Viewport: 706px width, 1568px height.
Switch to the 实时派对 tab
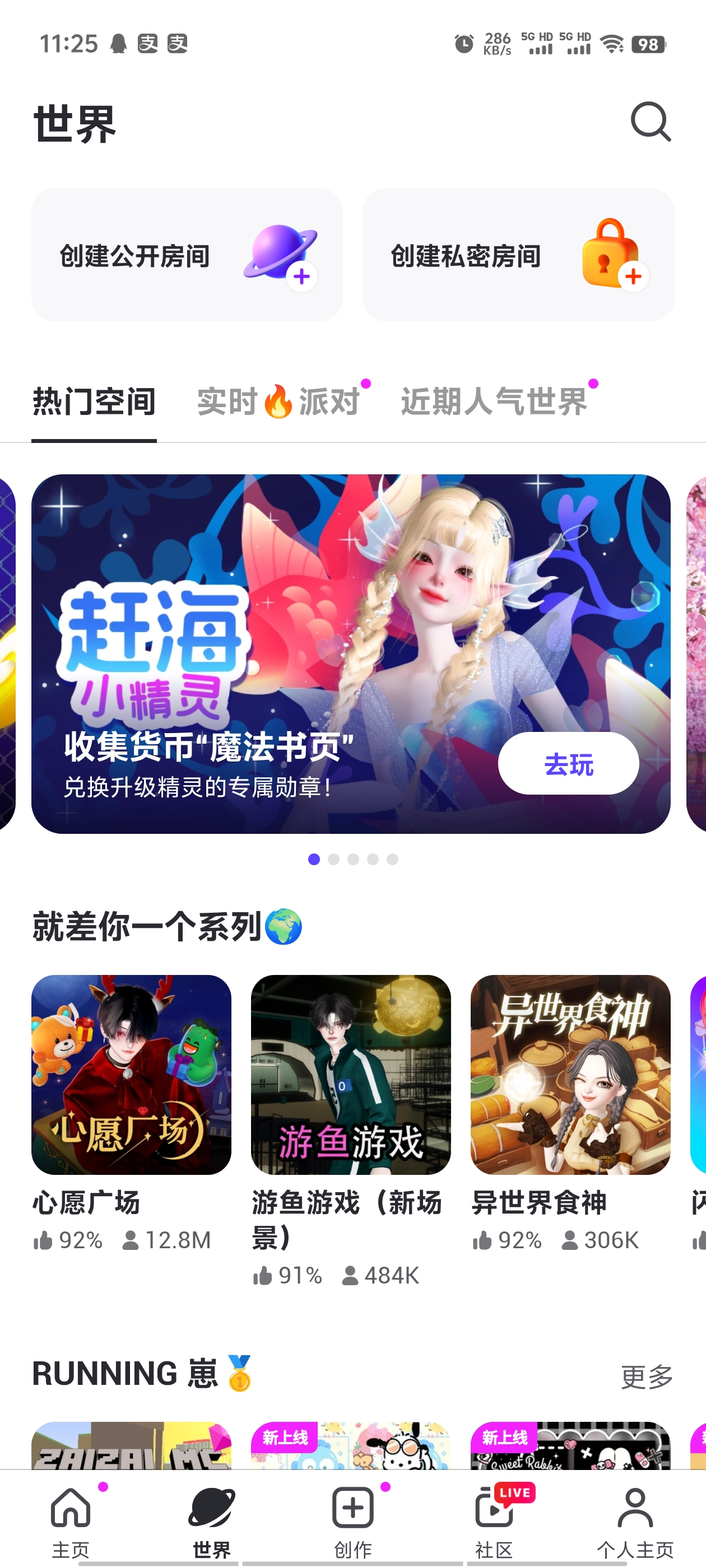[x=279, y=402]
